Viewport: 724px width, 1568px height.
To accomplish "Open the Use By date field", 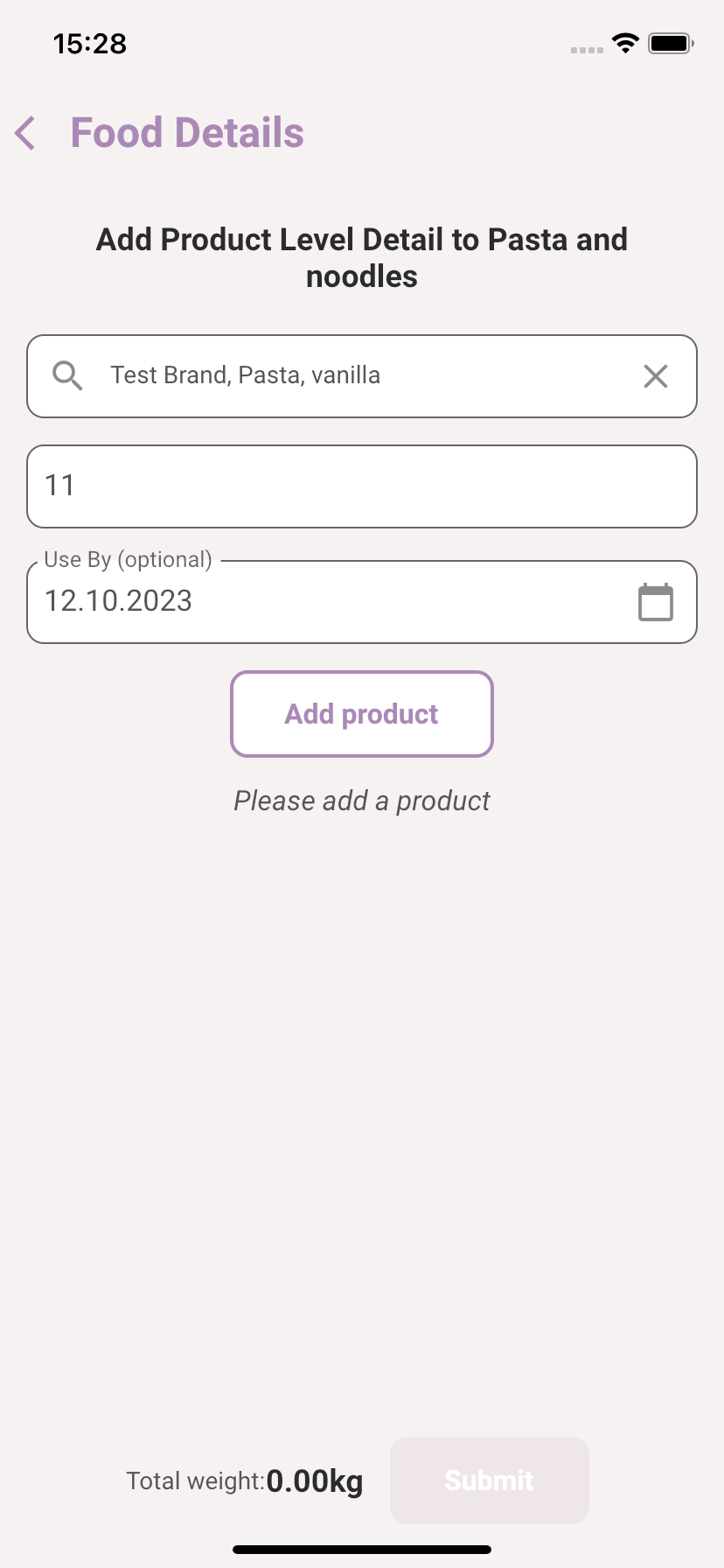I will tap(362, 602).
